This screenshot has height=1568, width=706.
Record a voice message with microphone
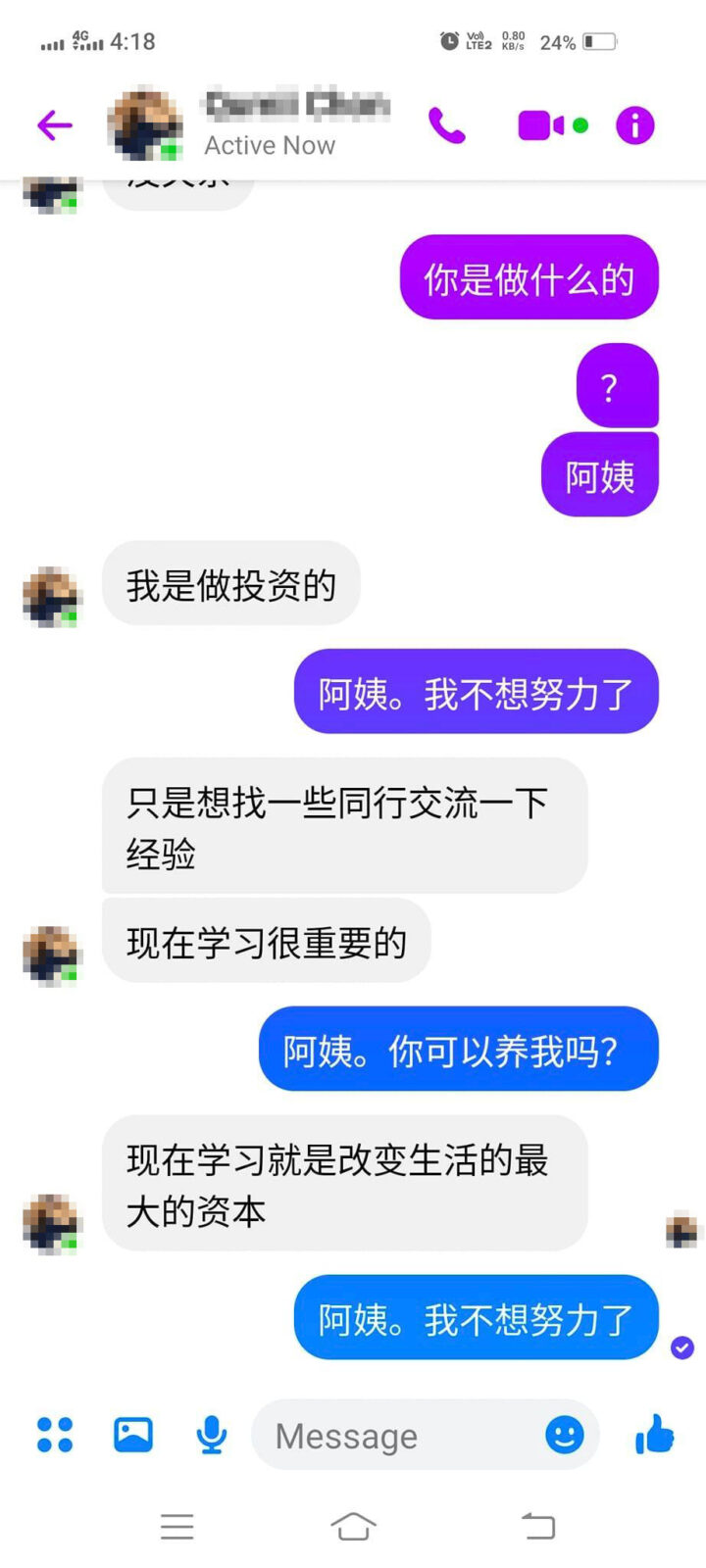point(212,1435)
